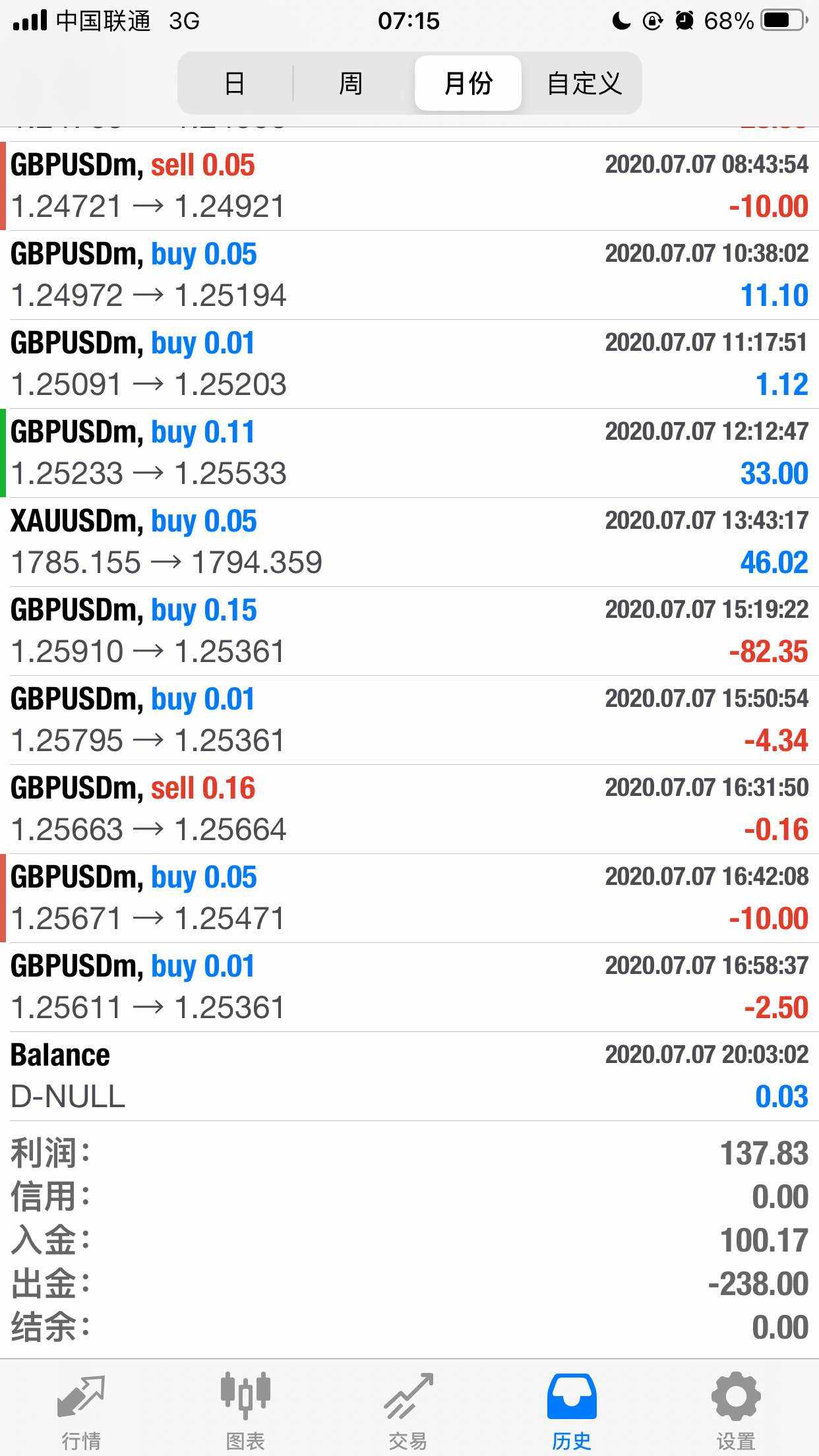Open the GBPUSDm buy 0.11 trade details

pyautogui.click(x=409, y=453)
